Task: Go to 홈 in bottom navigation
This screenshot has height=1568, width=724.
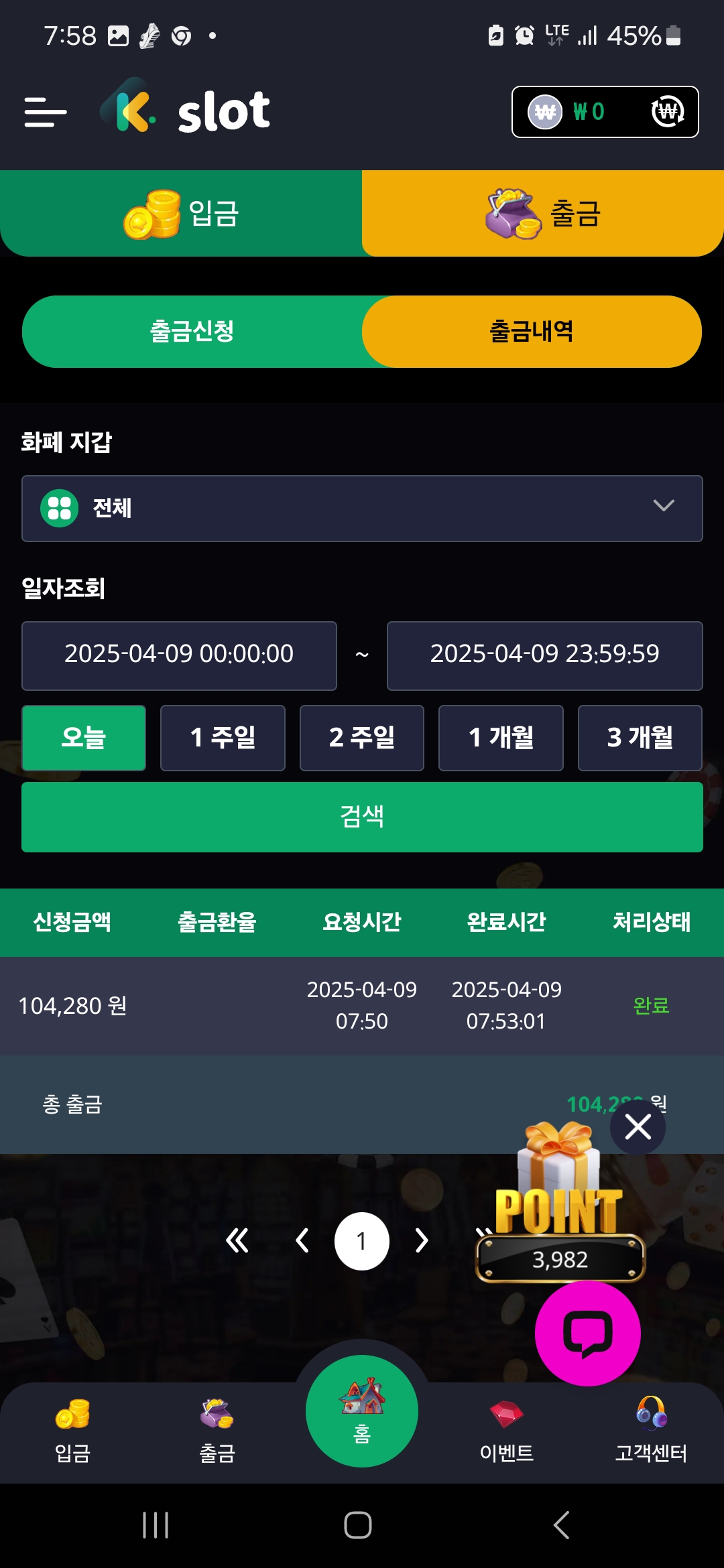Action: [x=362, y=1411]
